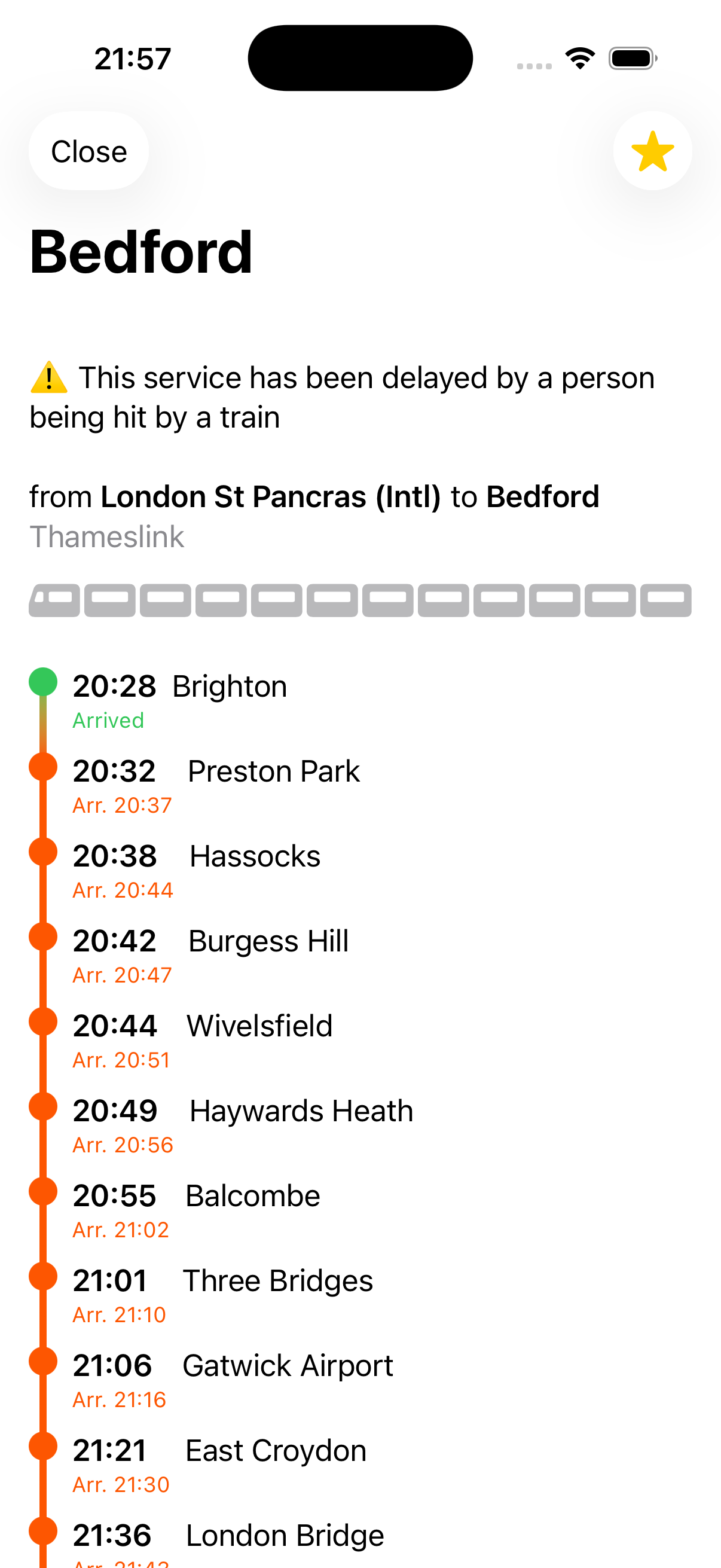Open the Haywards Heath stop
Screen dimensions: 721x1568
coord(301,1111)
